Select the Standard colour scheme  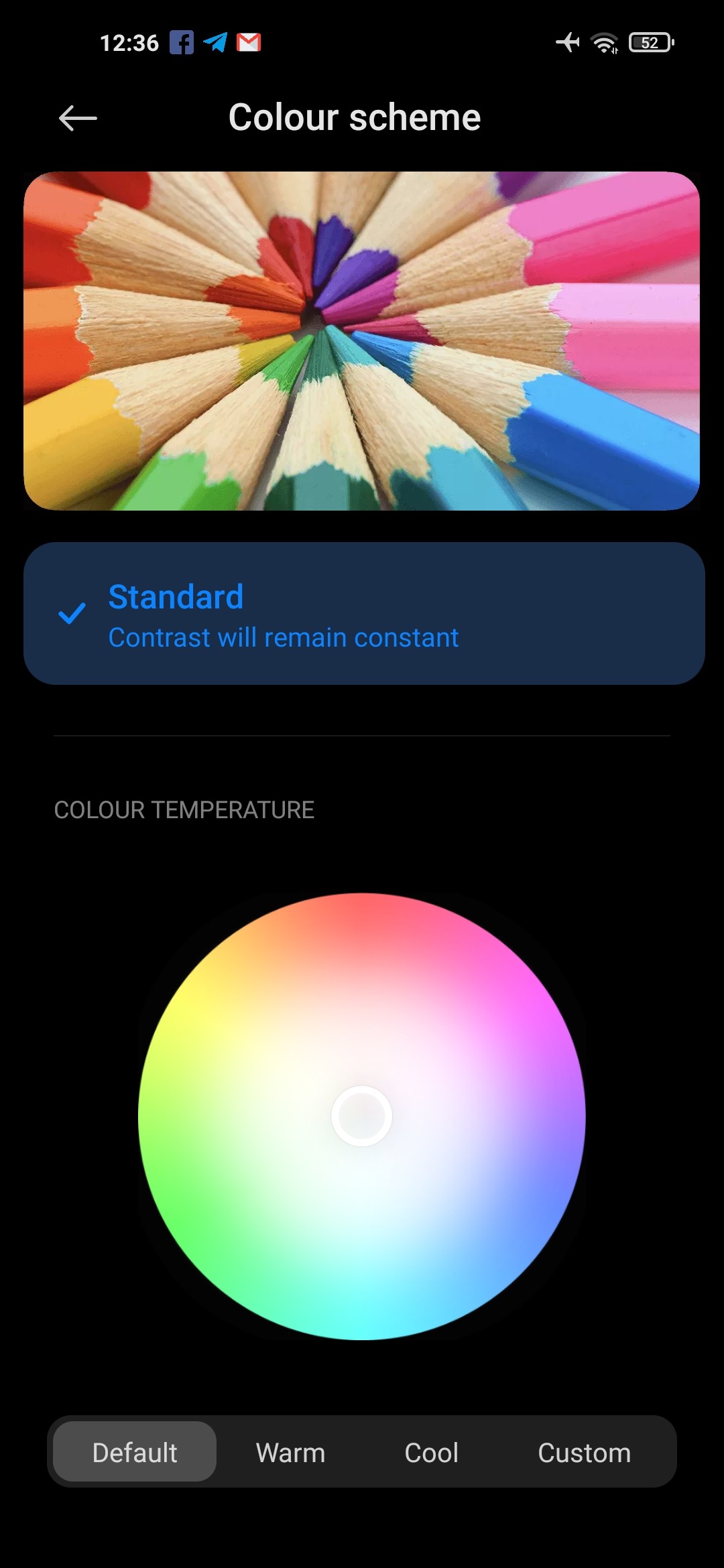364,613
